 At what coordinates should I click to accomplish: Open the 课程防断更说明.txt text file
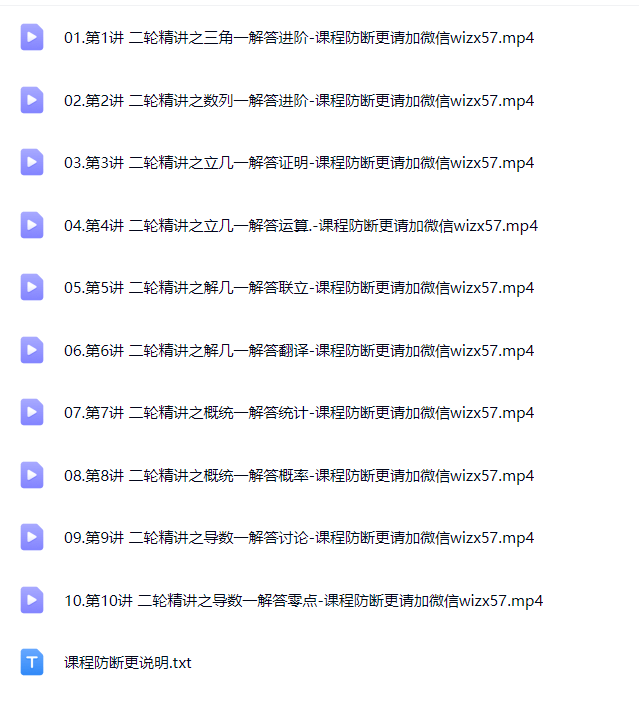pyautogui.click(x=127, y=663)
